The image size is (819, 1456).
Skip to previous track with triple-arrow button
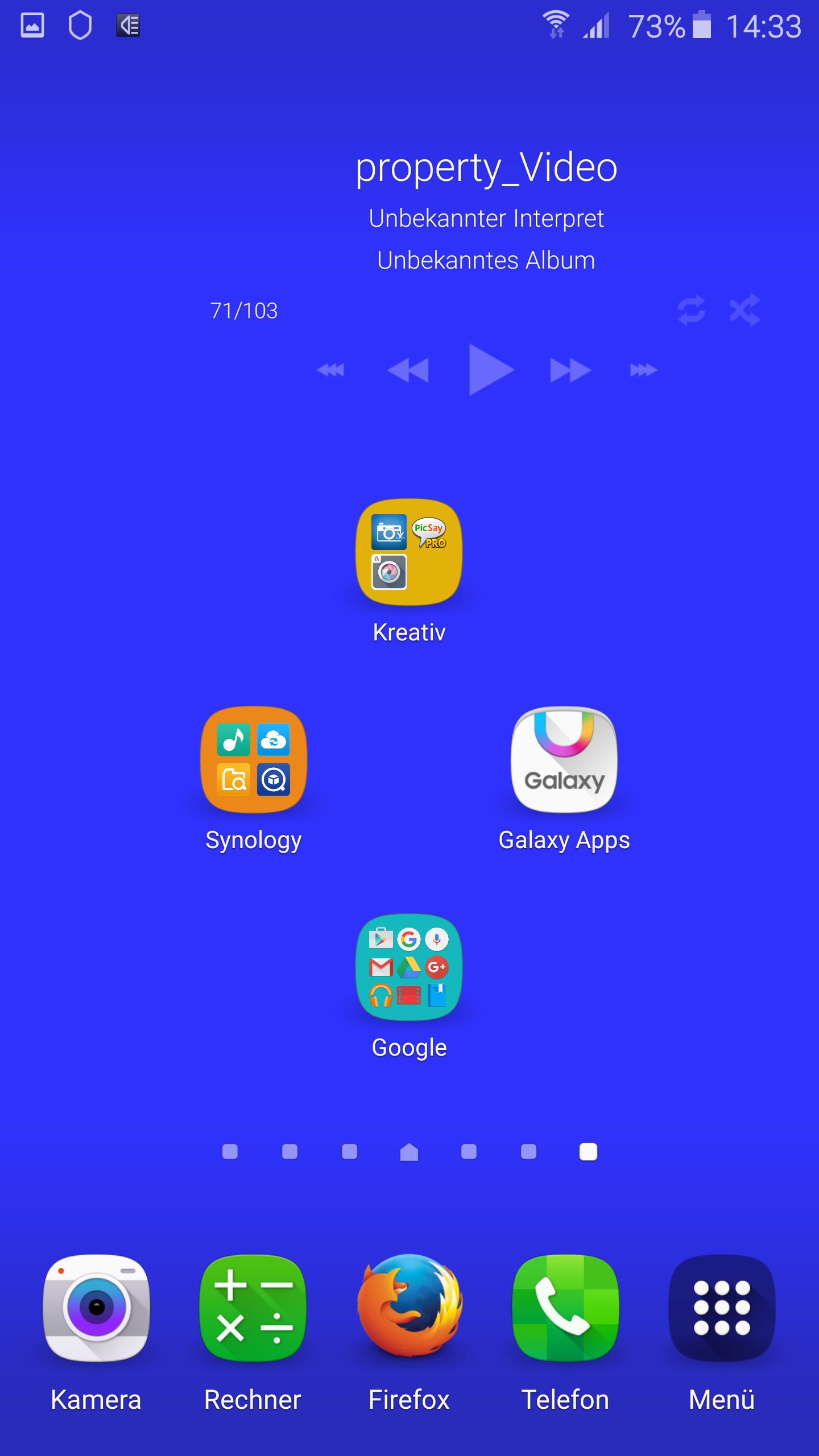pos(330,370)
